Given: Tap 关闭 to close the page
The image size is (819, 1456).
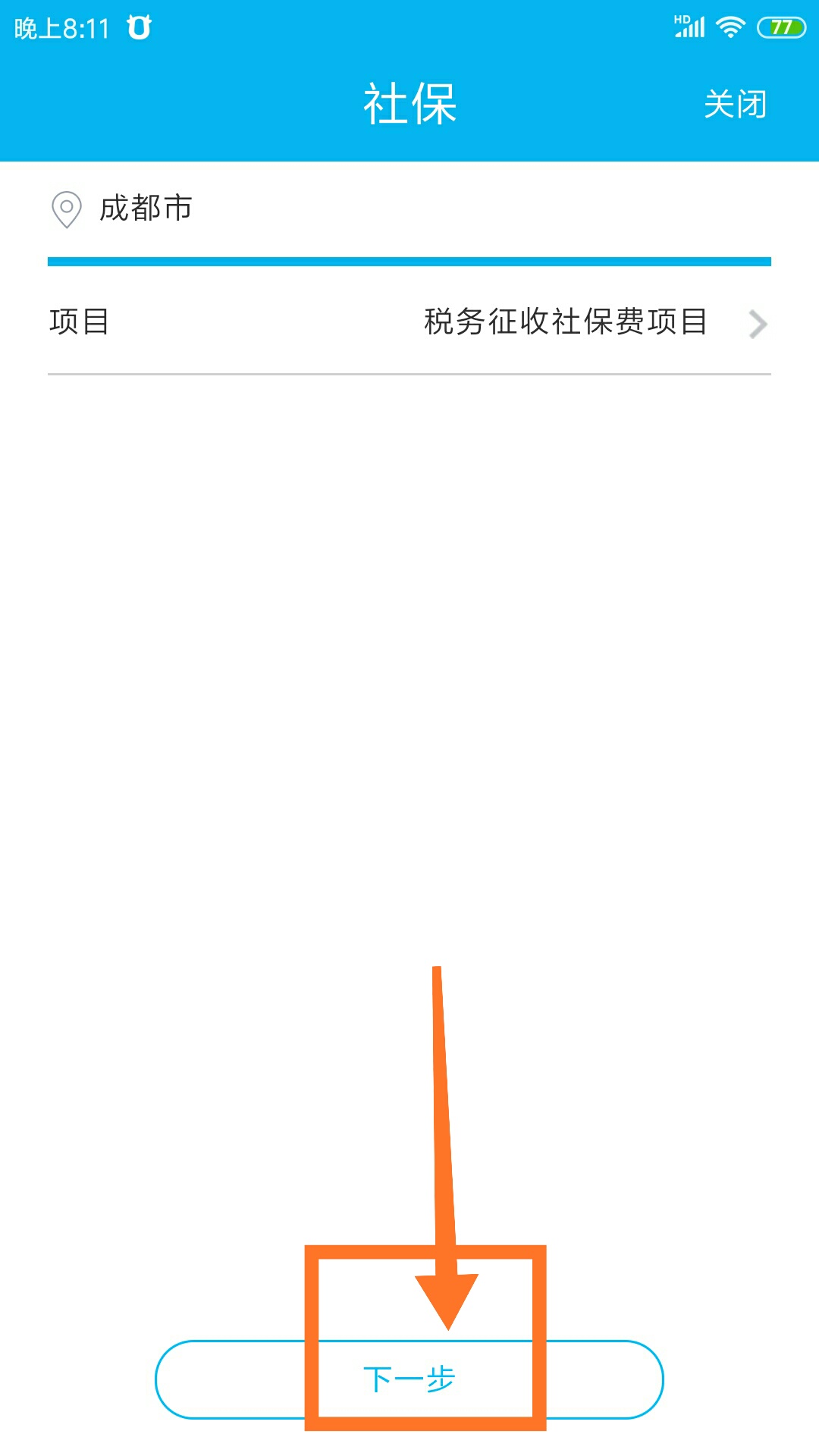Looking at the screenshot, I should [x=734, y=104].
